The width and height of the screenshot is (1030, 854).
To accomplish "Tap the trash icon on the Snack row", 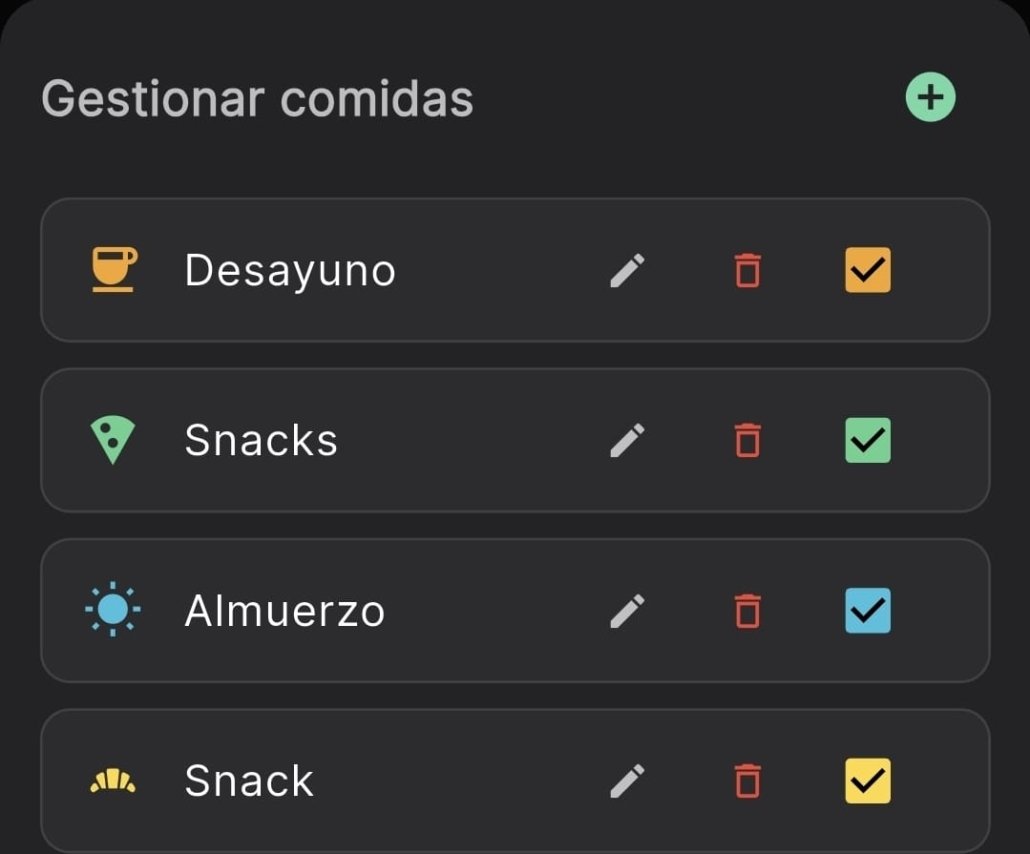I will 748,781.
